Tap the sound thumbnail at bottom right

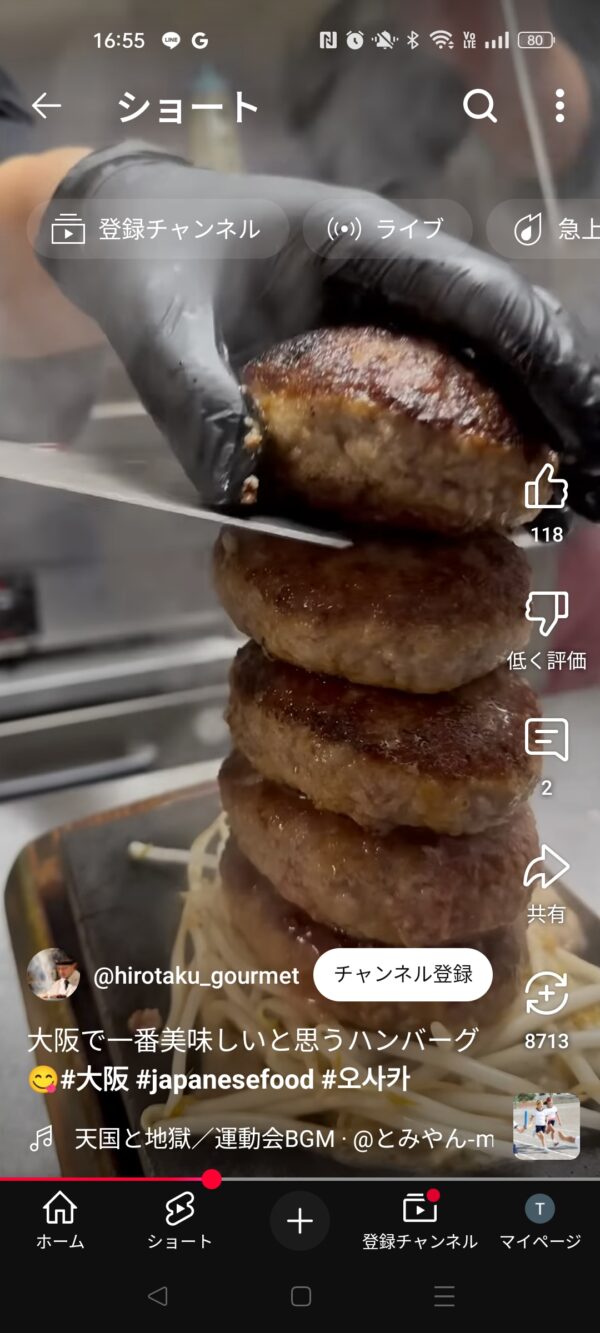click(546, 1126)
